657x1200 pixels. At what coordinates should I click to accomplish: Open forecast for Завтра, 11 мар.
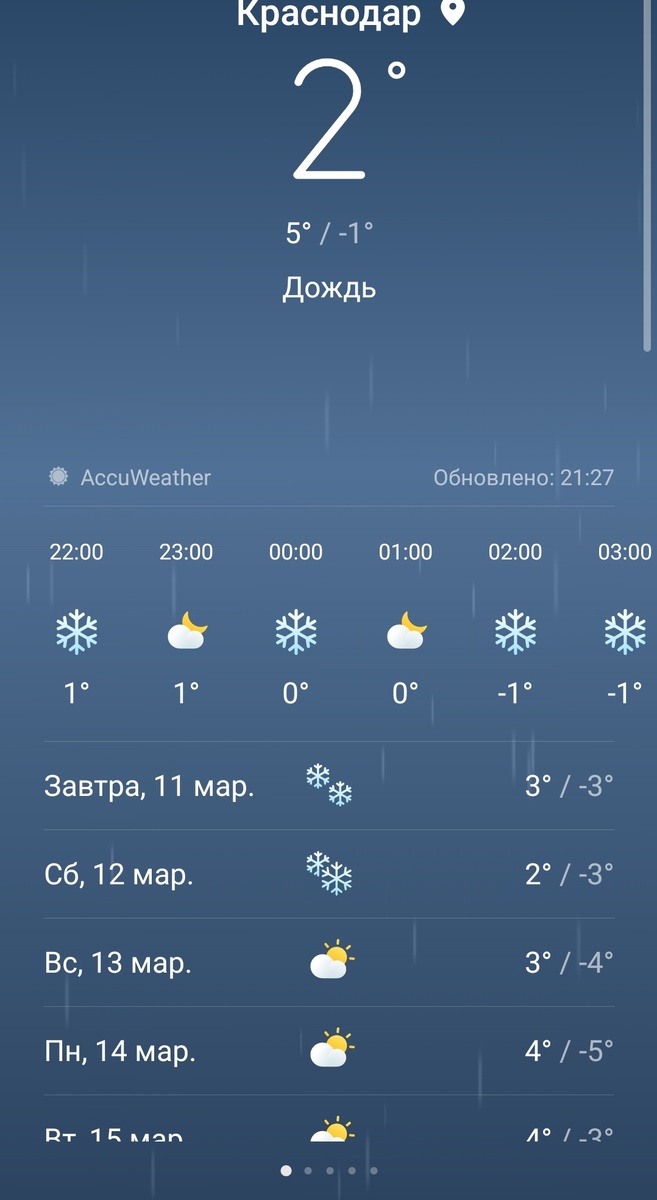click(x=328, y=786)
